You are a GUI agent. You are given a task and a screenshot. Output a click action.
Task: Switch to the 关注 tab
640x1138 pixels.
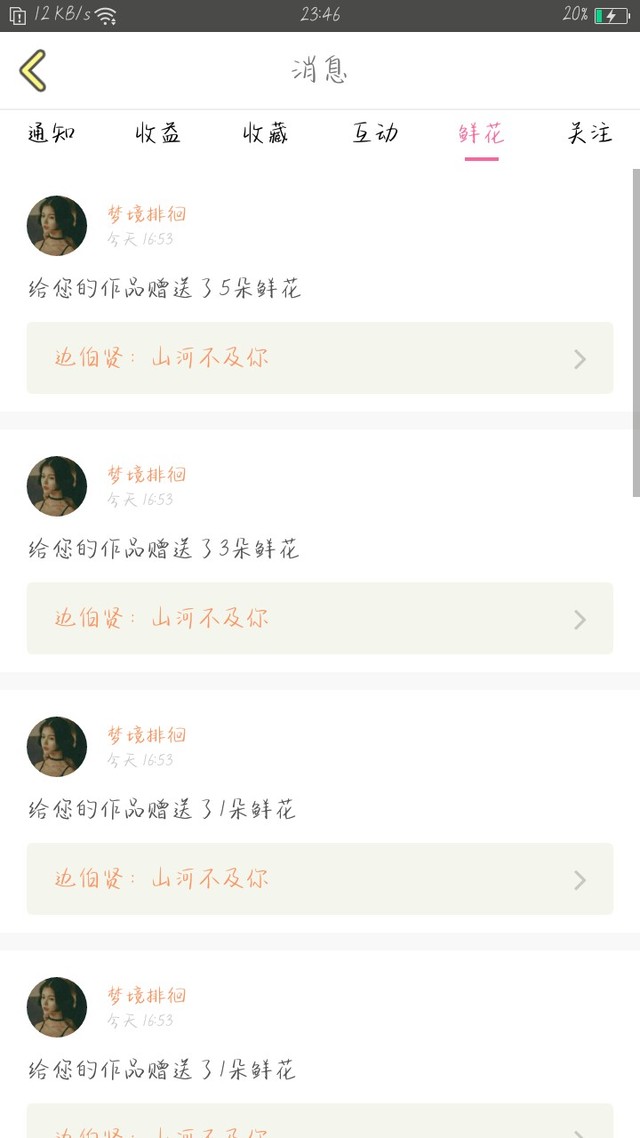click(589, 134)
